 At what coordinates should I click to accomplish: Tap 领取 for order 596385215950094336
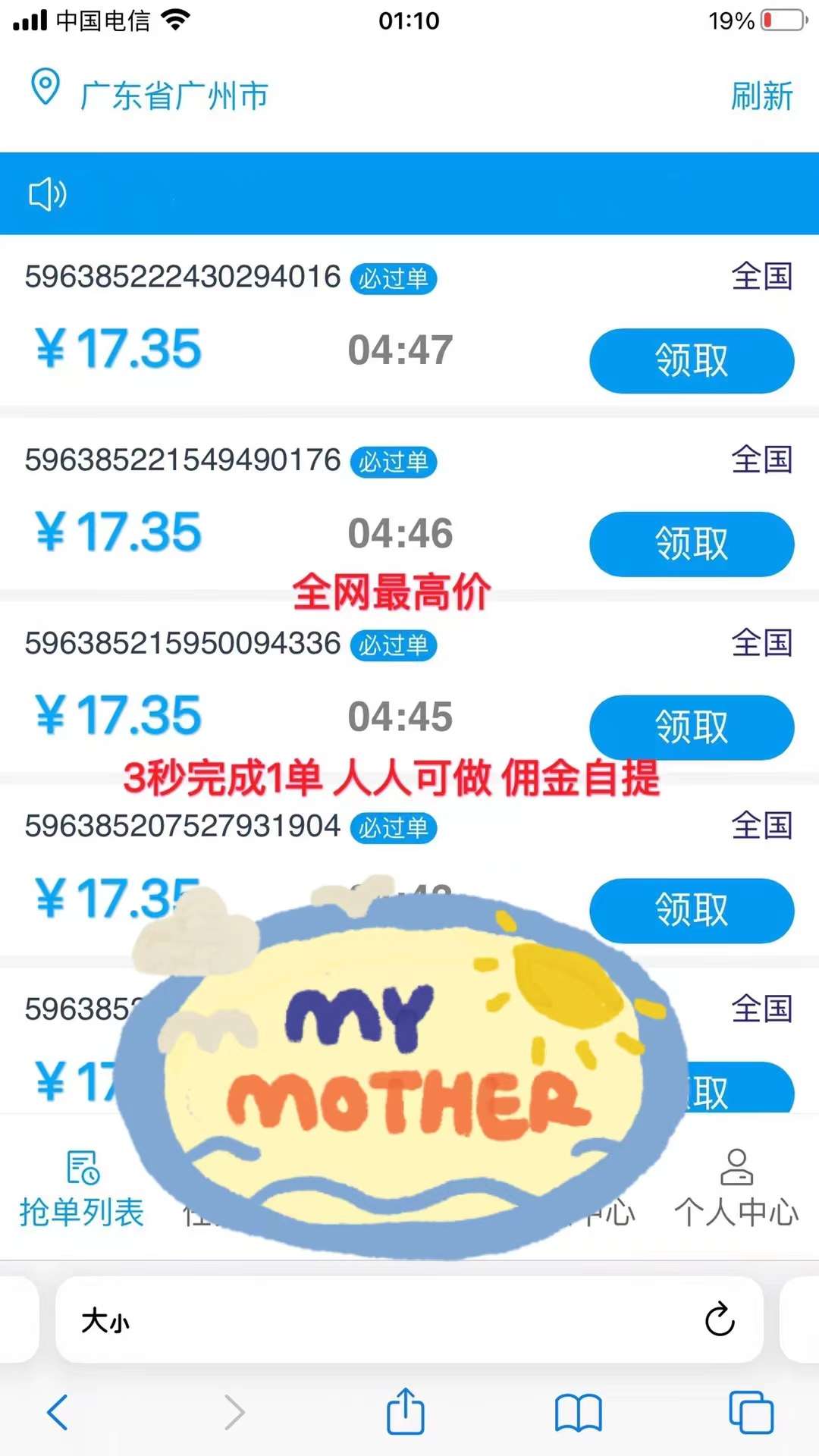click(691, 727)
